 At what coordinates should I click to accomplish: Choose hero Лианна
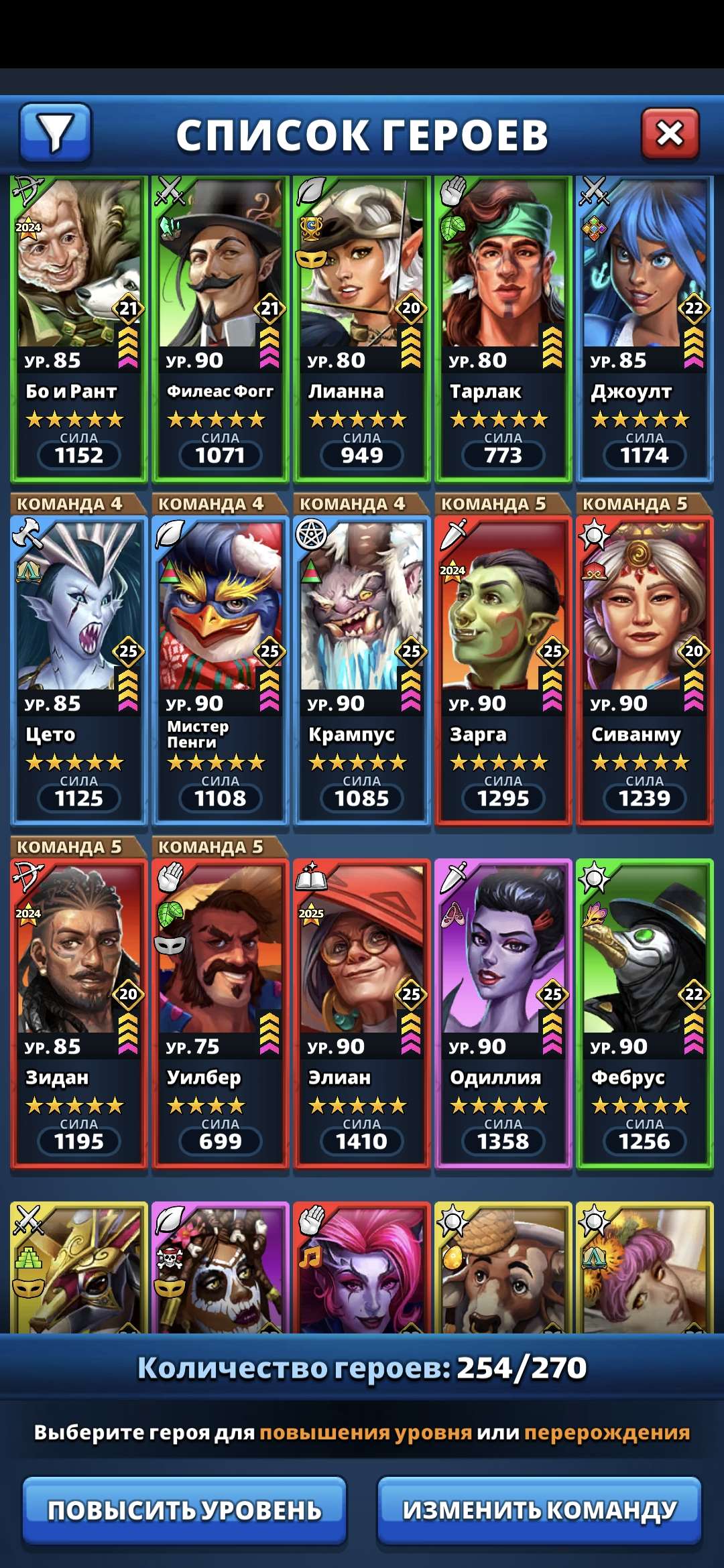click(361, 328)
